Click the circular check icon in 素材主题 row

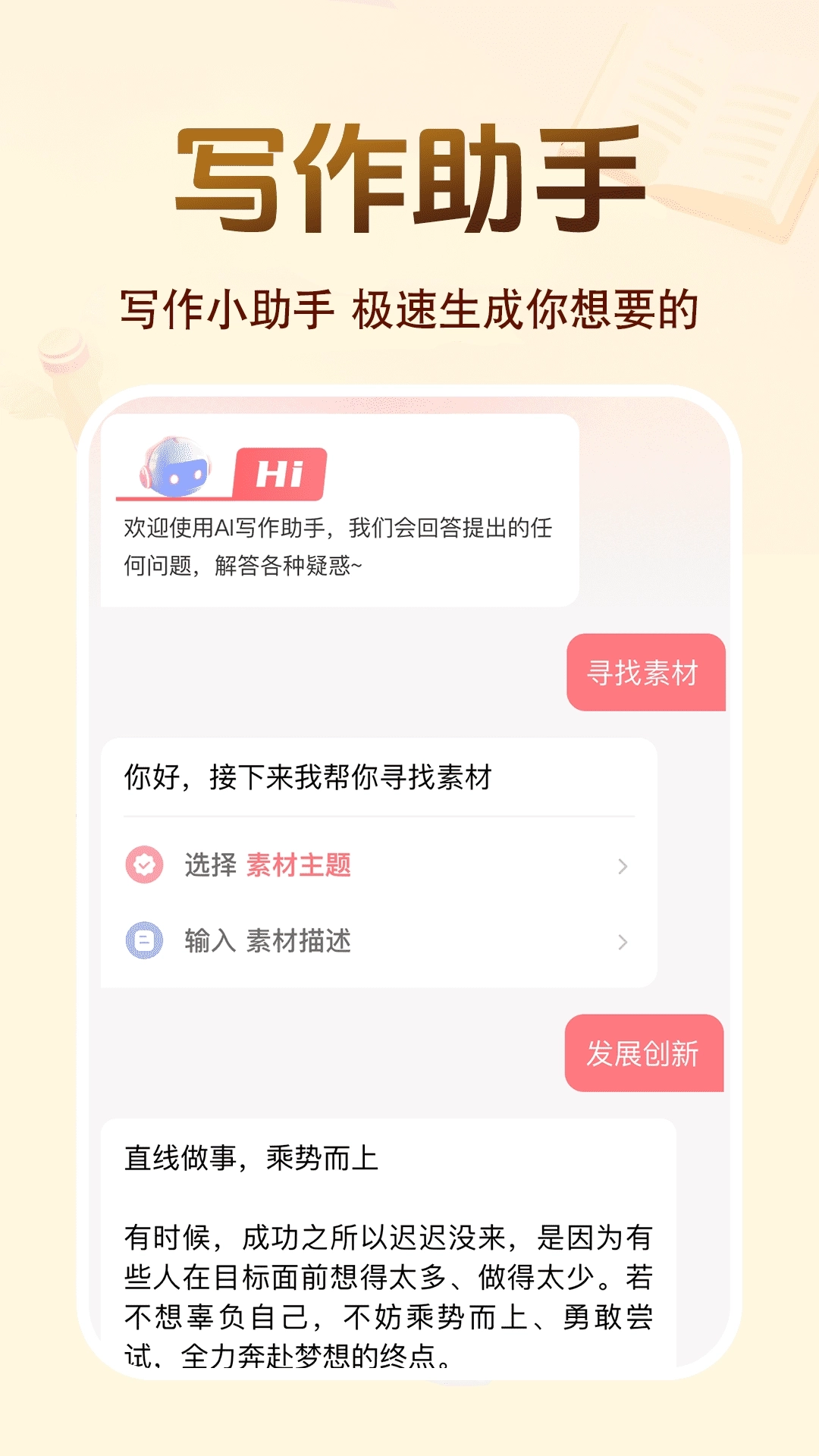click(146, 865)
